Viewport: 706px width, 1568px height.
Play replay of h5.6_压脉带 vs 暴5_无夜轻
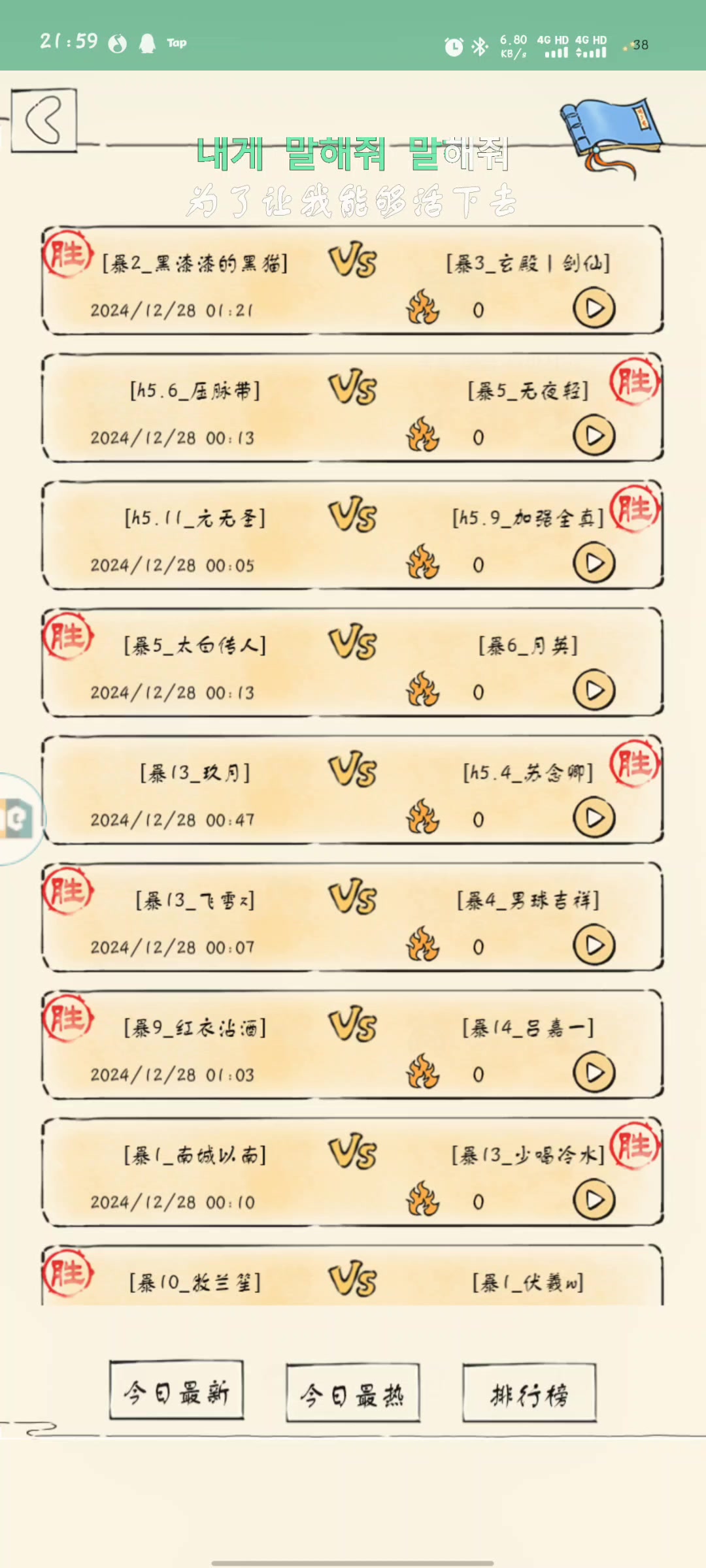point(594,436)
